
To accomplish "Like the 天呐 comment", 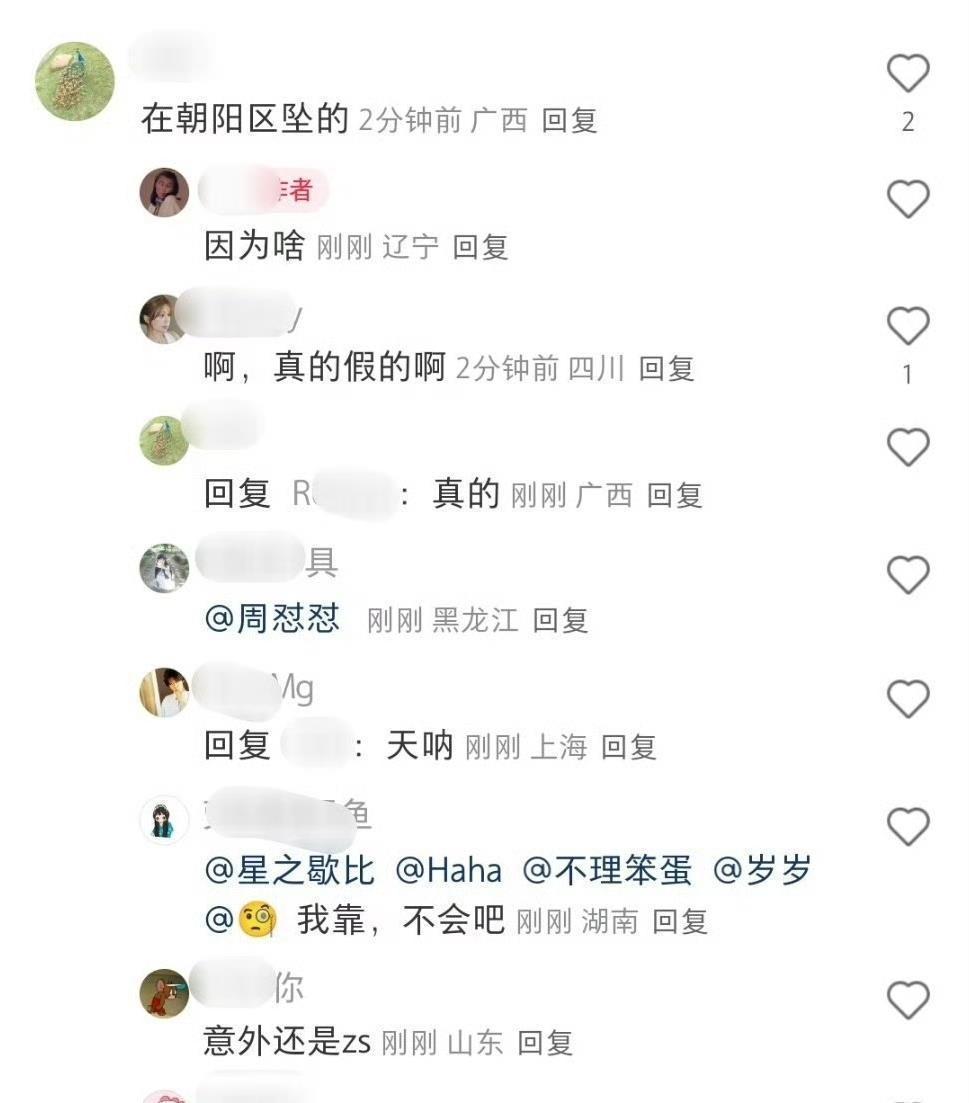I will [x=907, y=700].
